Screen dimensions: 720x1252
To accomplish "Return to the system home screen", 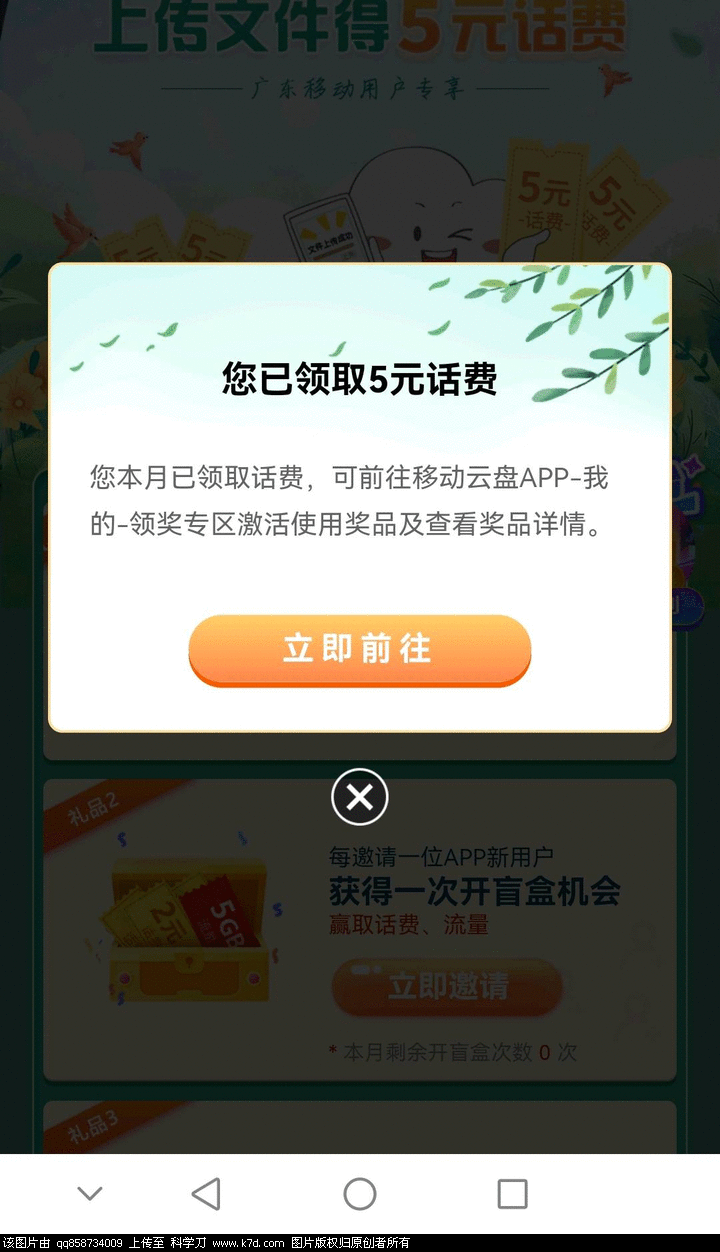I will point(359,1193).
